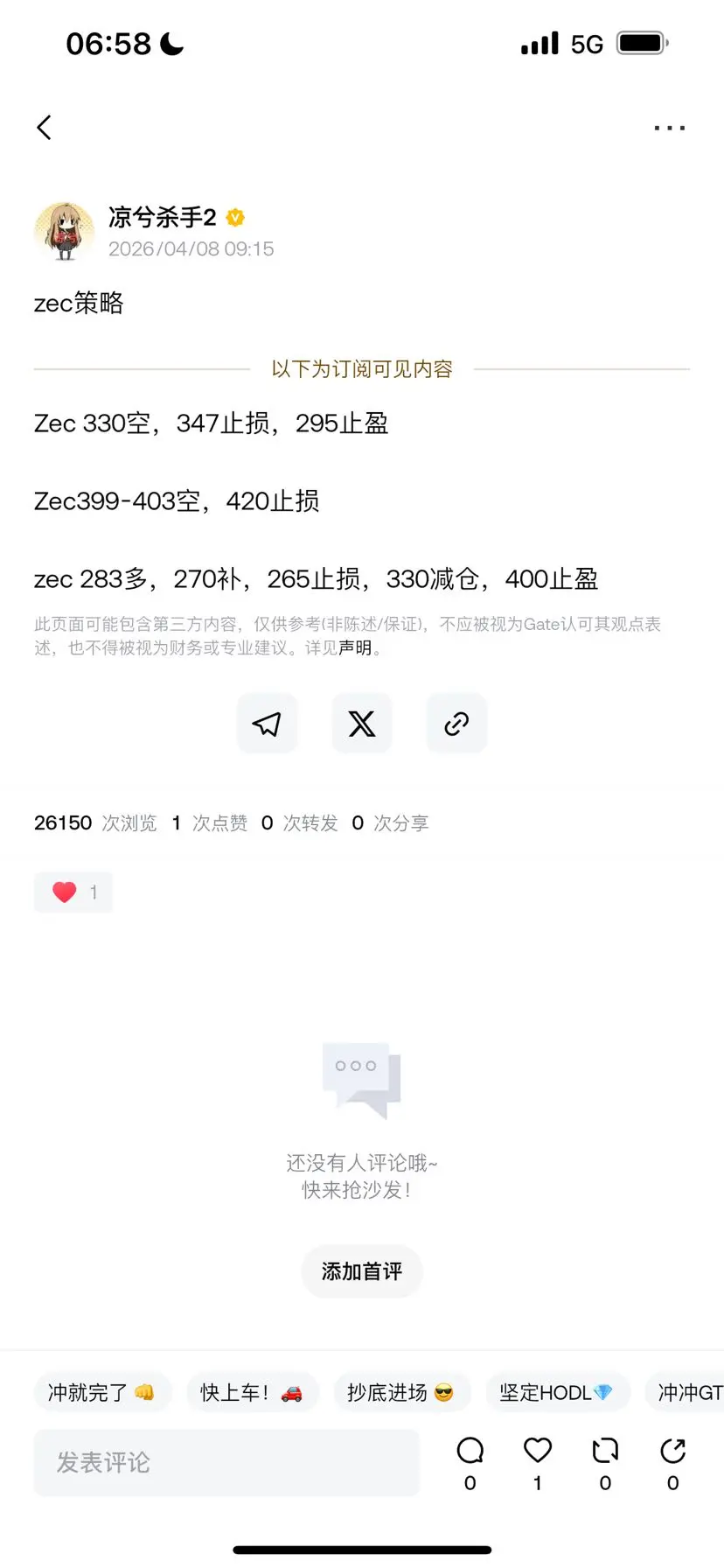Open the more options menu (three dots)
The width and height of the screenshot is (724, 1568).
[x=669, y=127]
